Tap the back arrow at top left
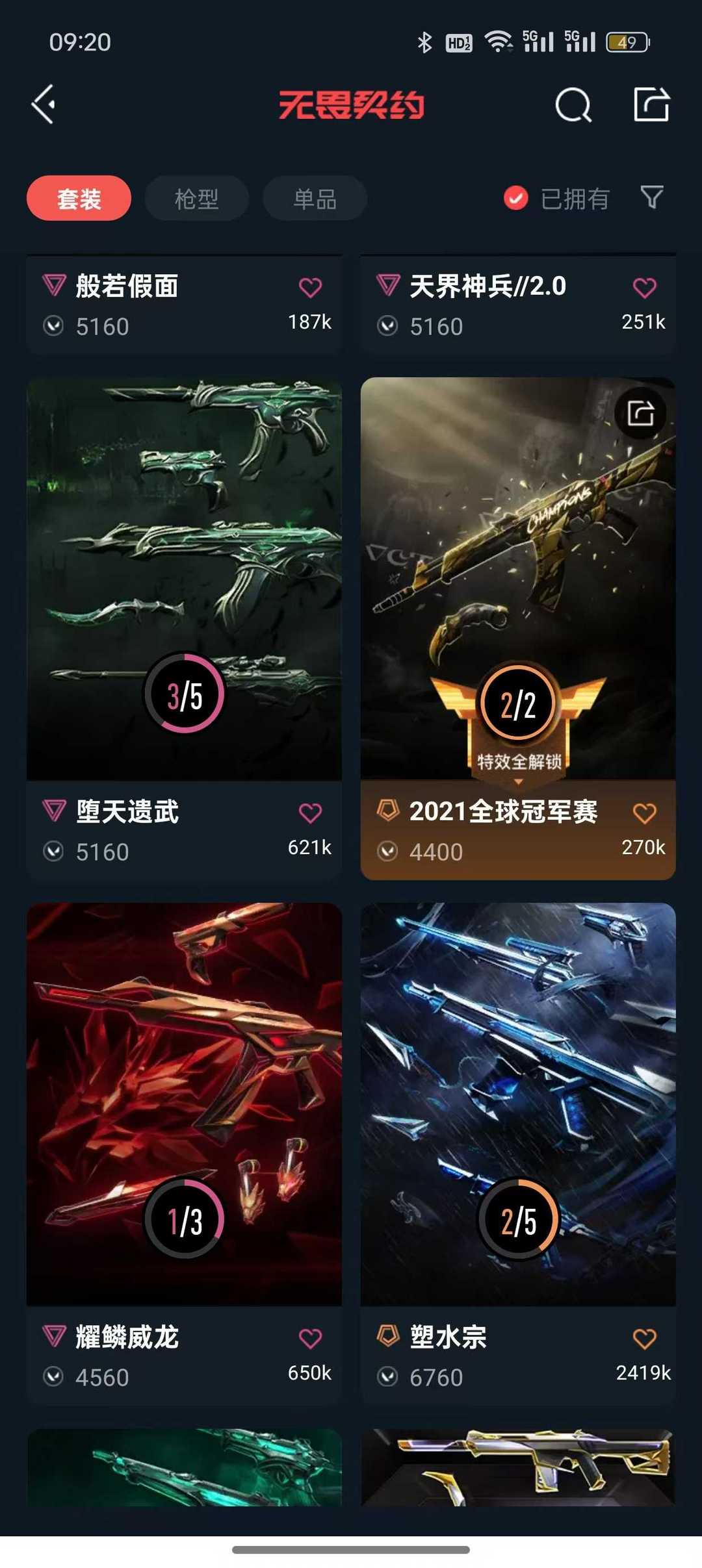 click(43, 105)
